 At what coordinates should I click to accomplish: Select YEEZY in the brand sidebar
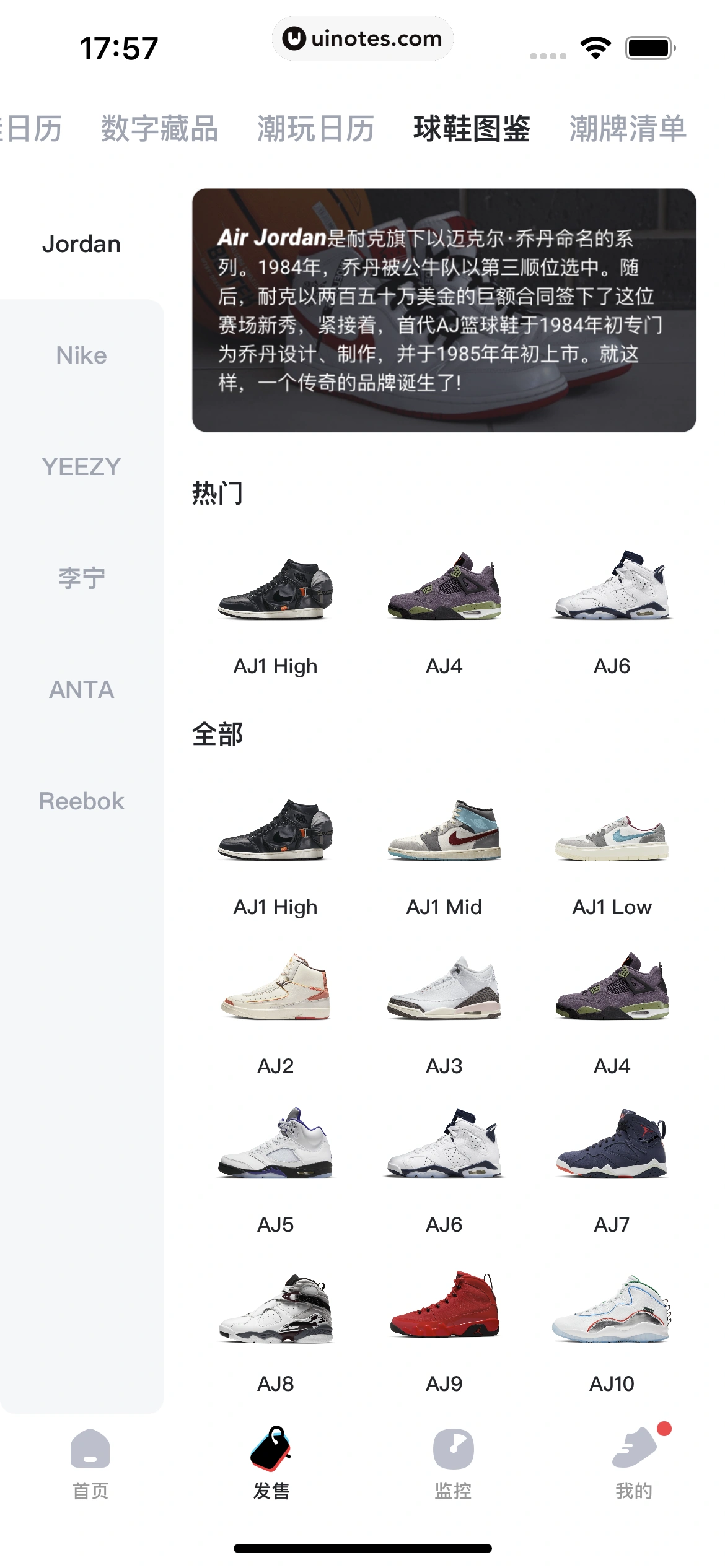coord(81,467)
